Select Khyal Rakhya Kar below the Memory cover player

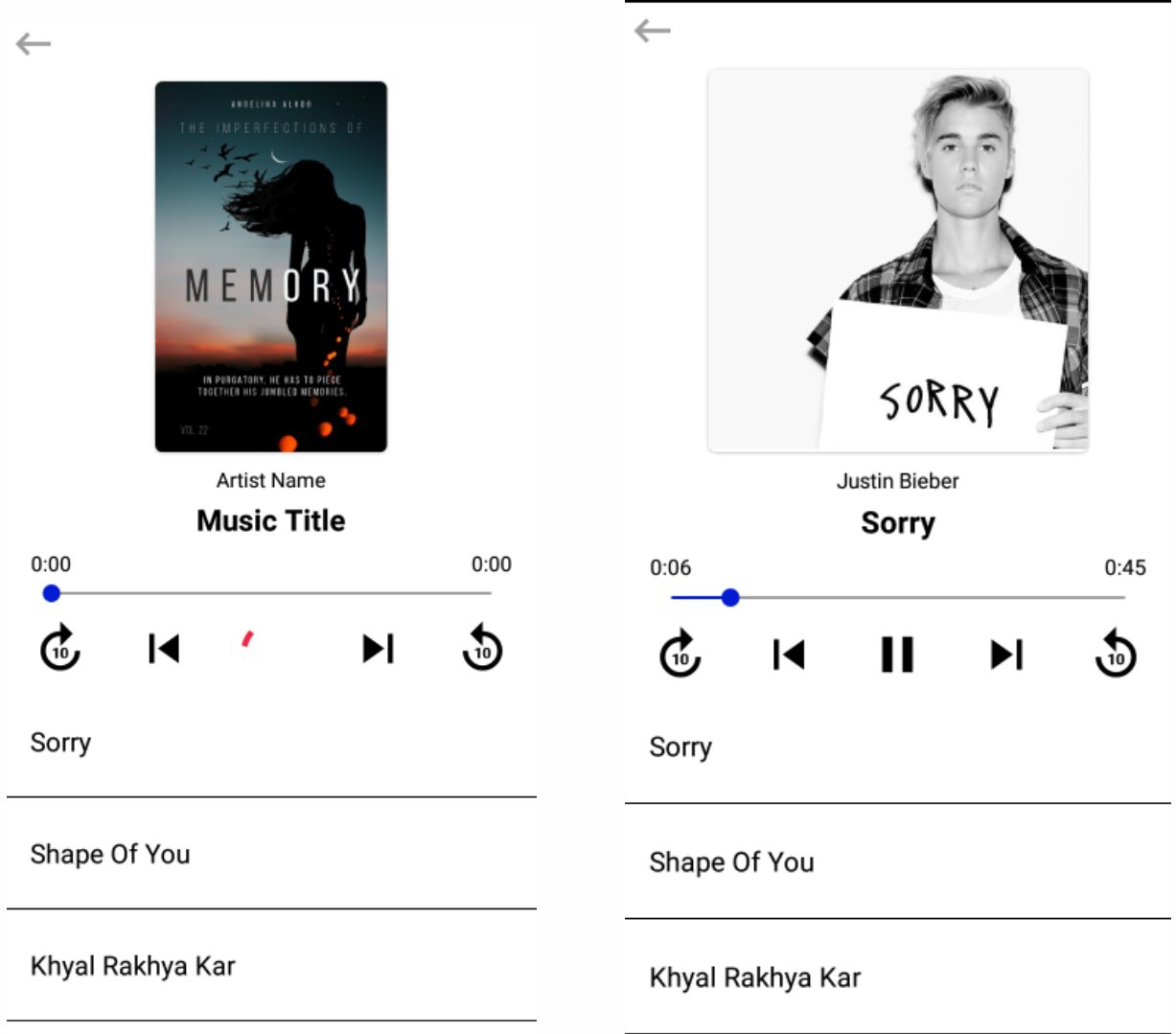point(133,965)
